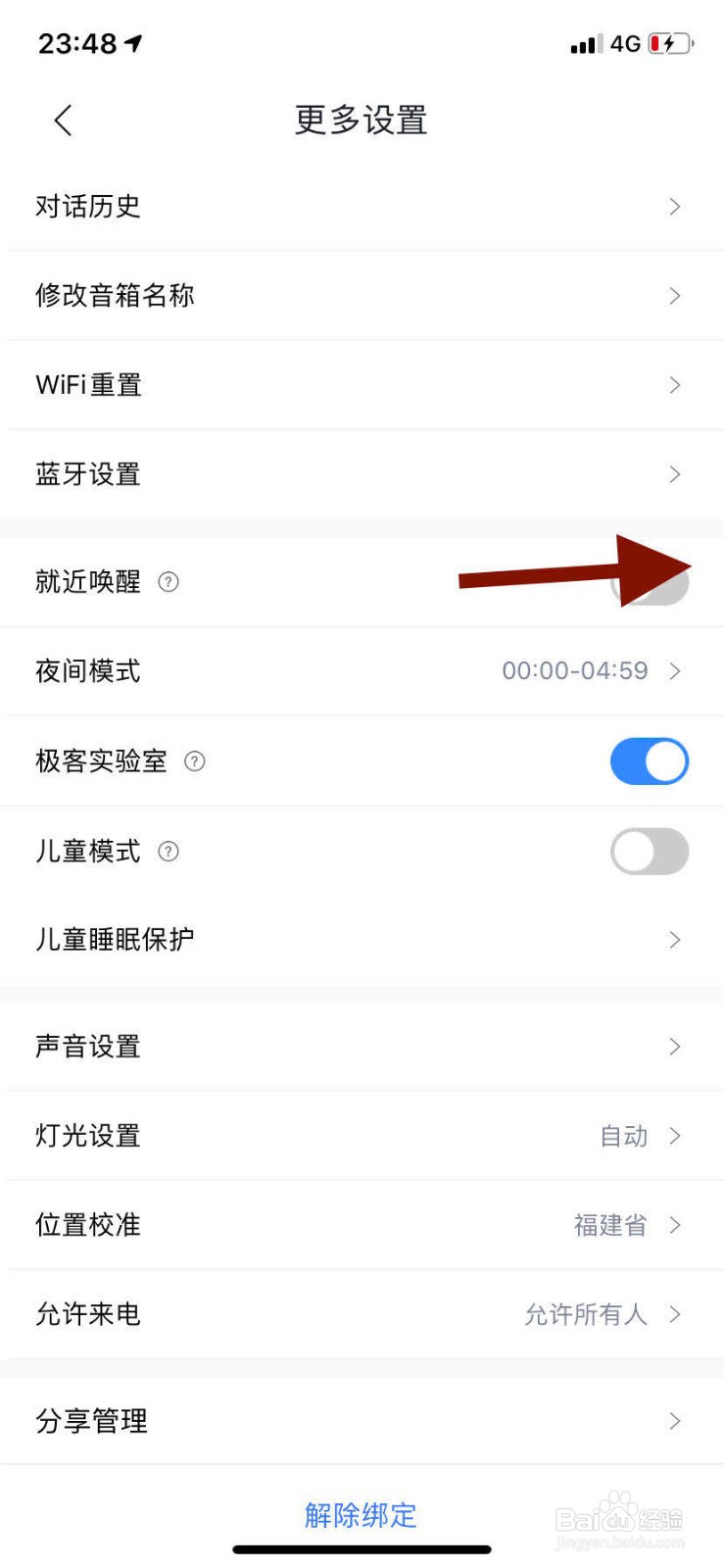Disable the 极客实验室 switch
724x1568 pixels.
coord(650,760)
